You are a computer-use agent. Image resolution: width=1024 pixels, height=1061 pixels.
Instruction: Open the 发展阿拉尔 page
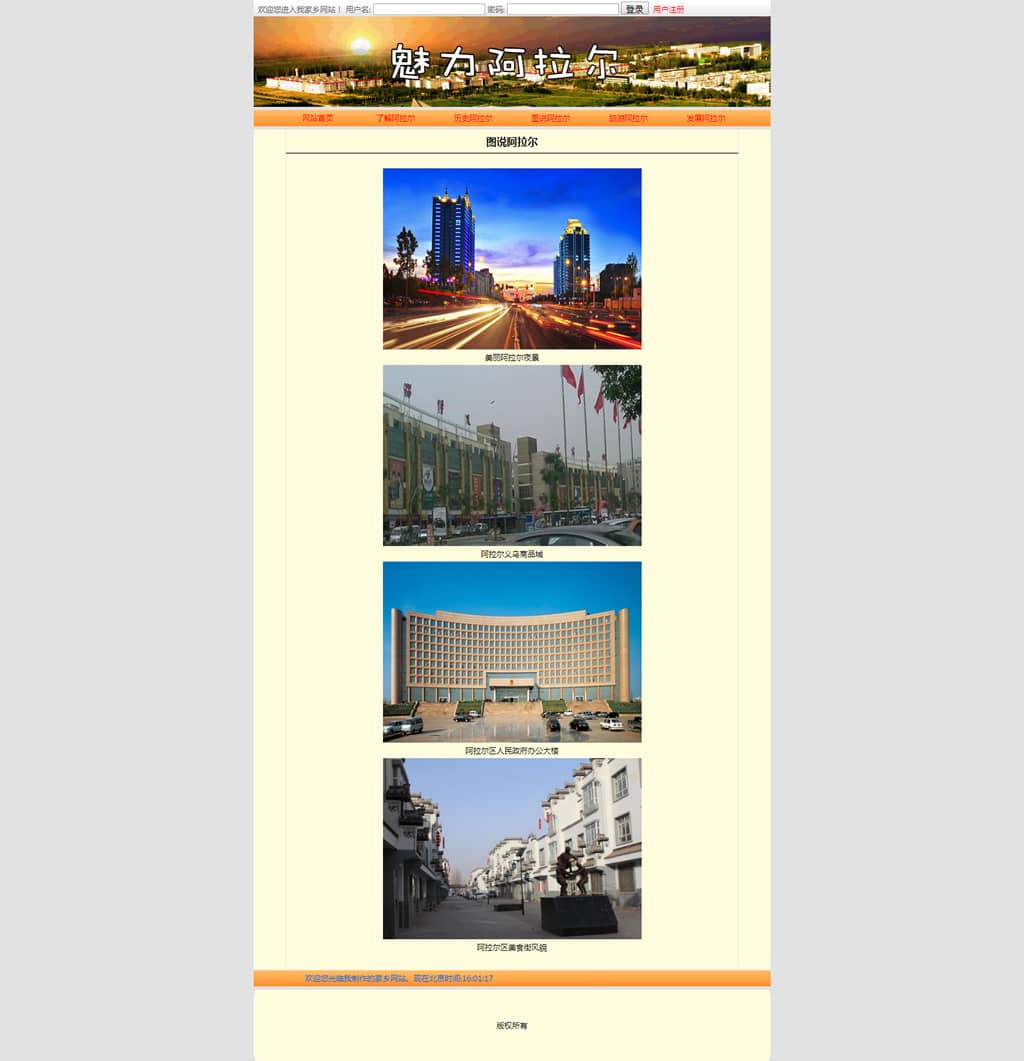pos(705,118)
